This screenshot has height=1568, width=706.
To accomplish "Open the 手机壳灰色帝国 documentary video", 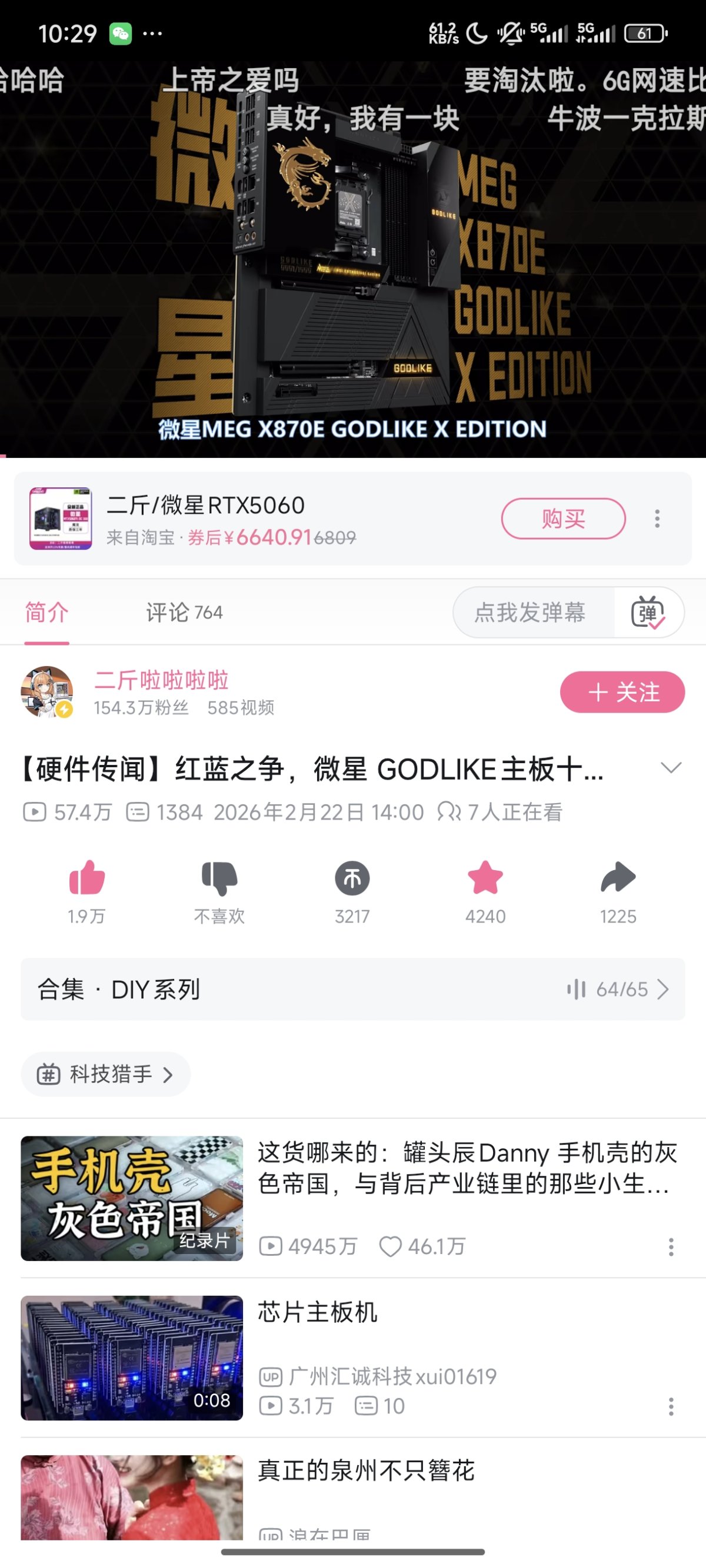I will point(132,1198).
